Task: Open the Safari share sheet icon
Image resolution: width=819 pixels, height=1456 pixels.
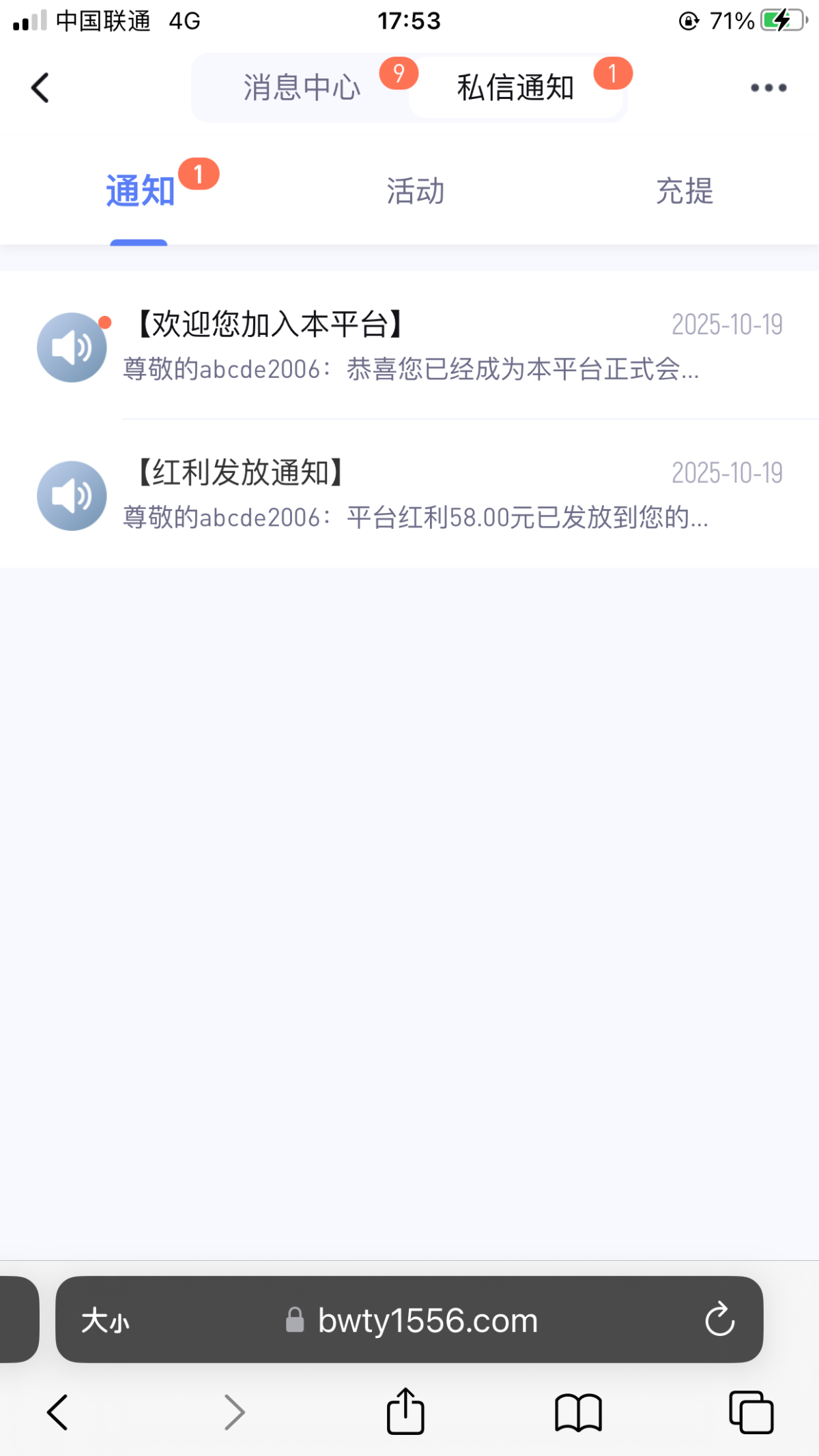Action: pyautogui.click(x=405, y=1411)
